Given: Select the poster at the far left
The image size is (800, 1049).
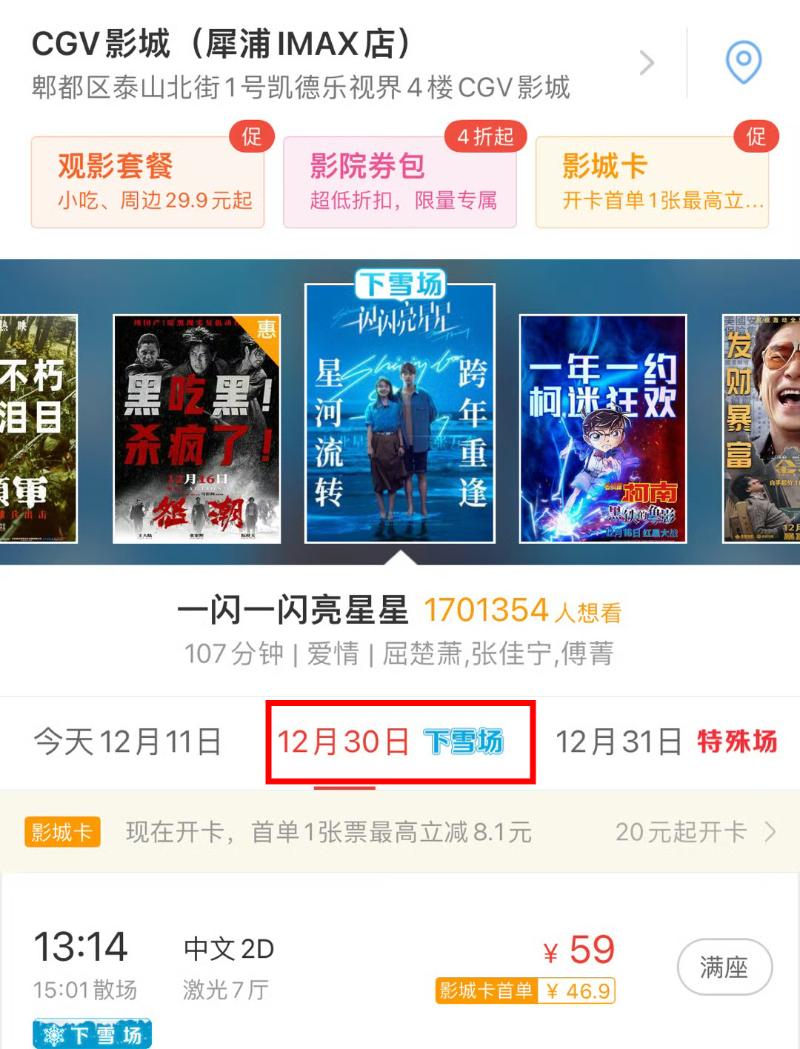Looking at the screenshot, I should pos(38,428).
